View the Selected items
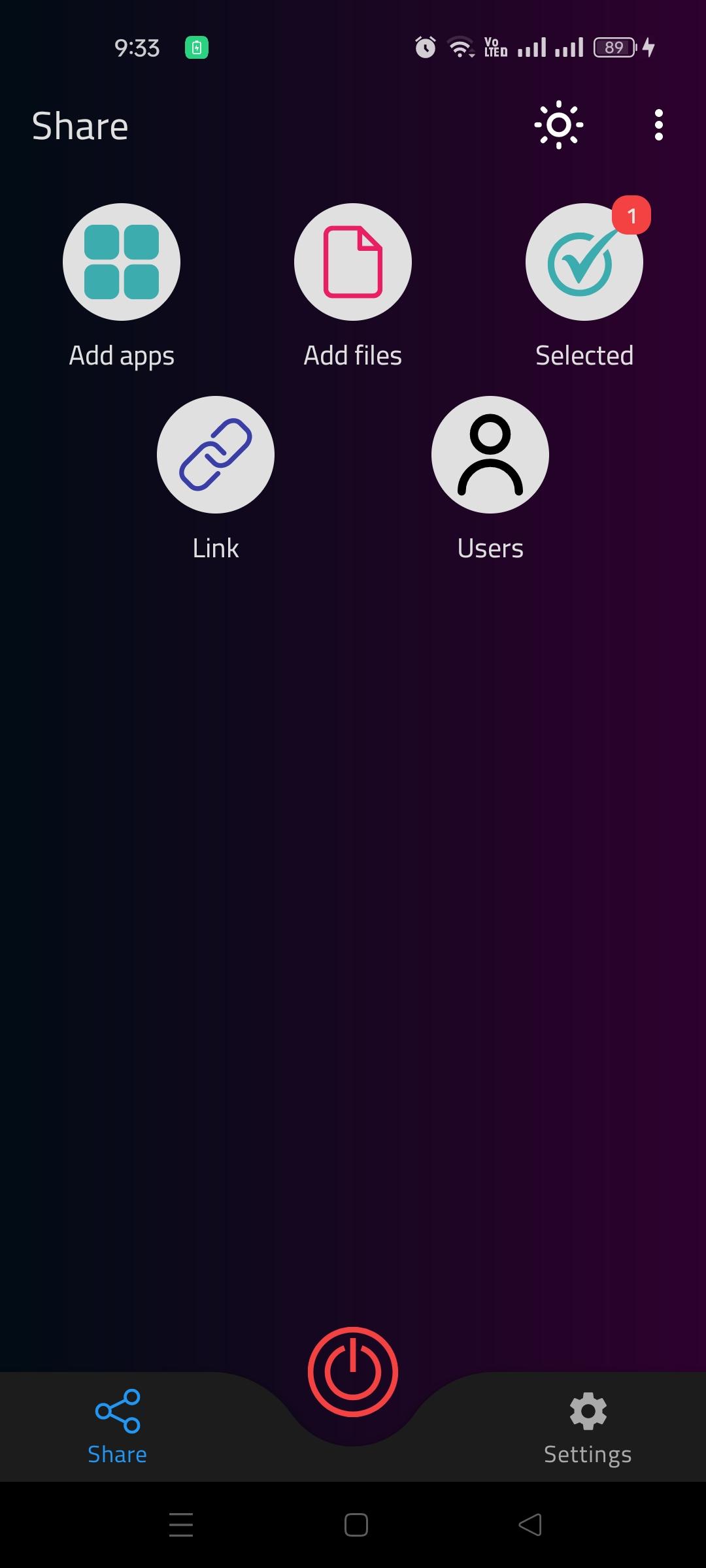 point(584,262)
